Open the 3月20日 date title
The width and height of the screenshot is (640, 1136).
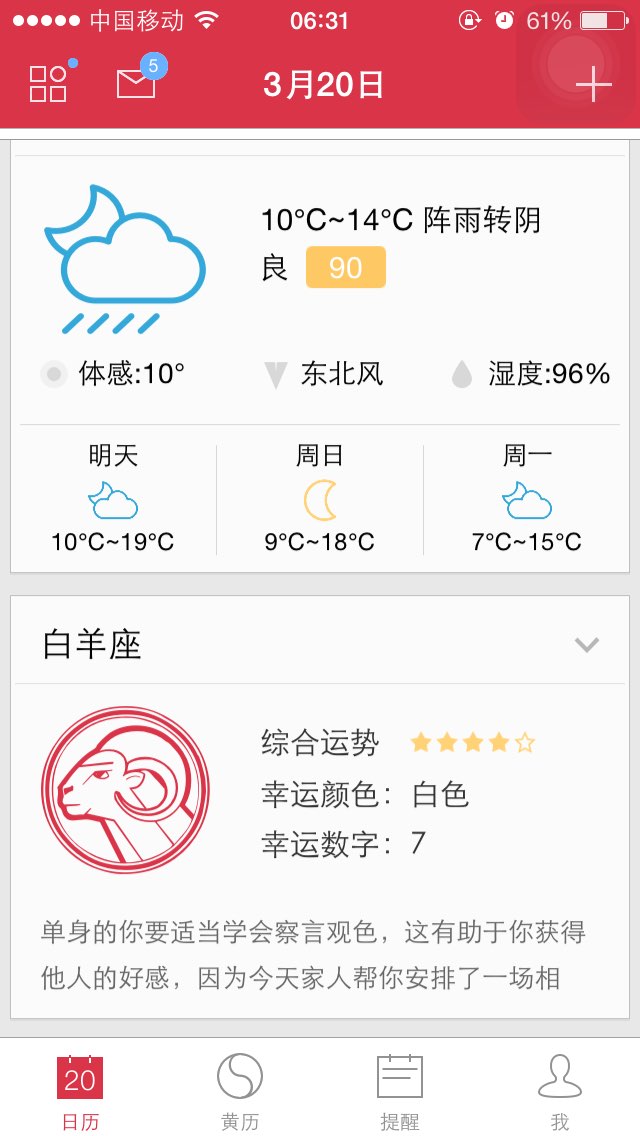(x=323, y=85)
